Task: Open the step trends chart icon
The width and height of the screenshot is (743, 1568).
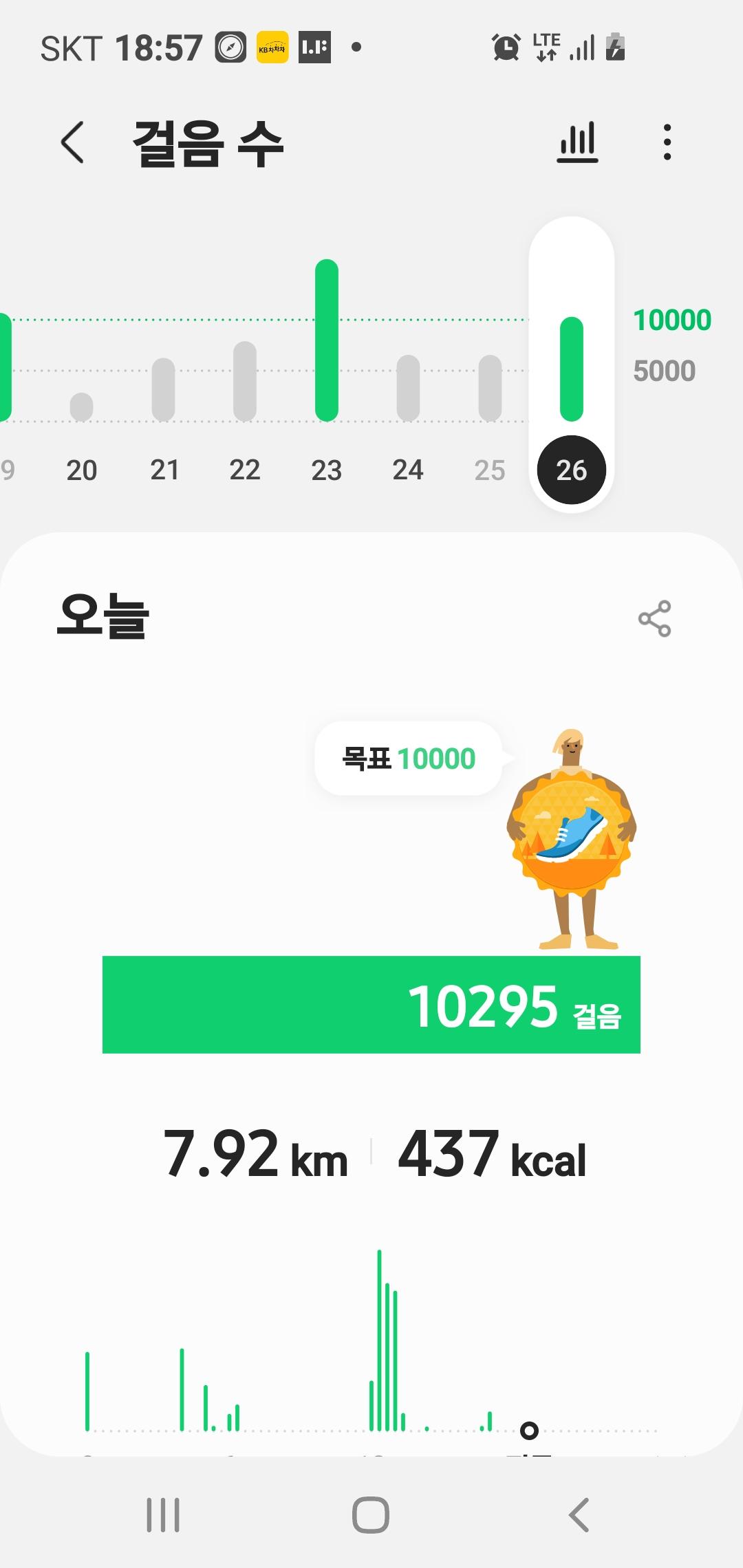Action: tap(577, 142)
